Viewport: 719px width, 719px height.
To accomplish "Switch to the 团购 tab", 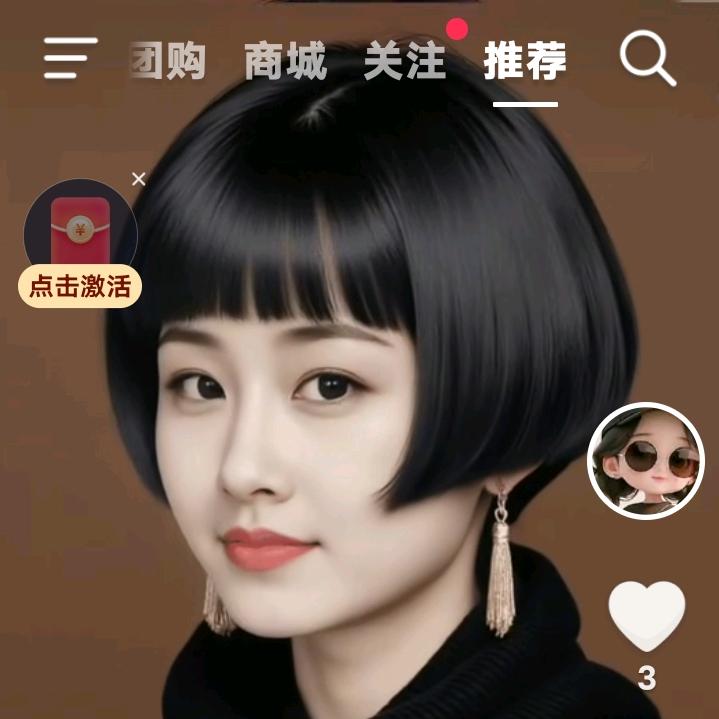I will pos(168,62).
